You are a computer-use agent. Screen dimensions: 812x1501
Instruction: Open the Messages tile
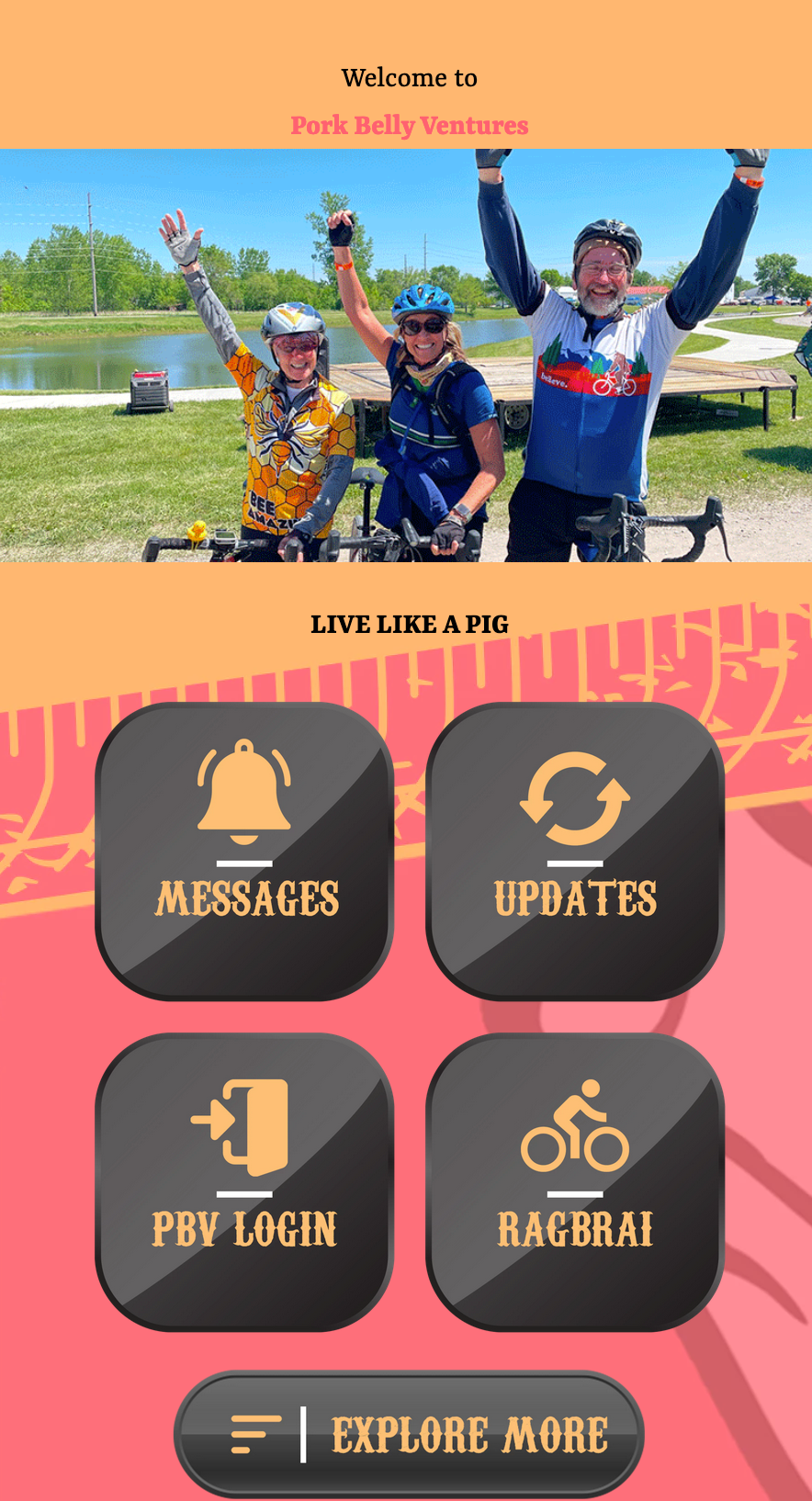244,852
